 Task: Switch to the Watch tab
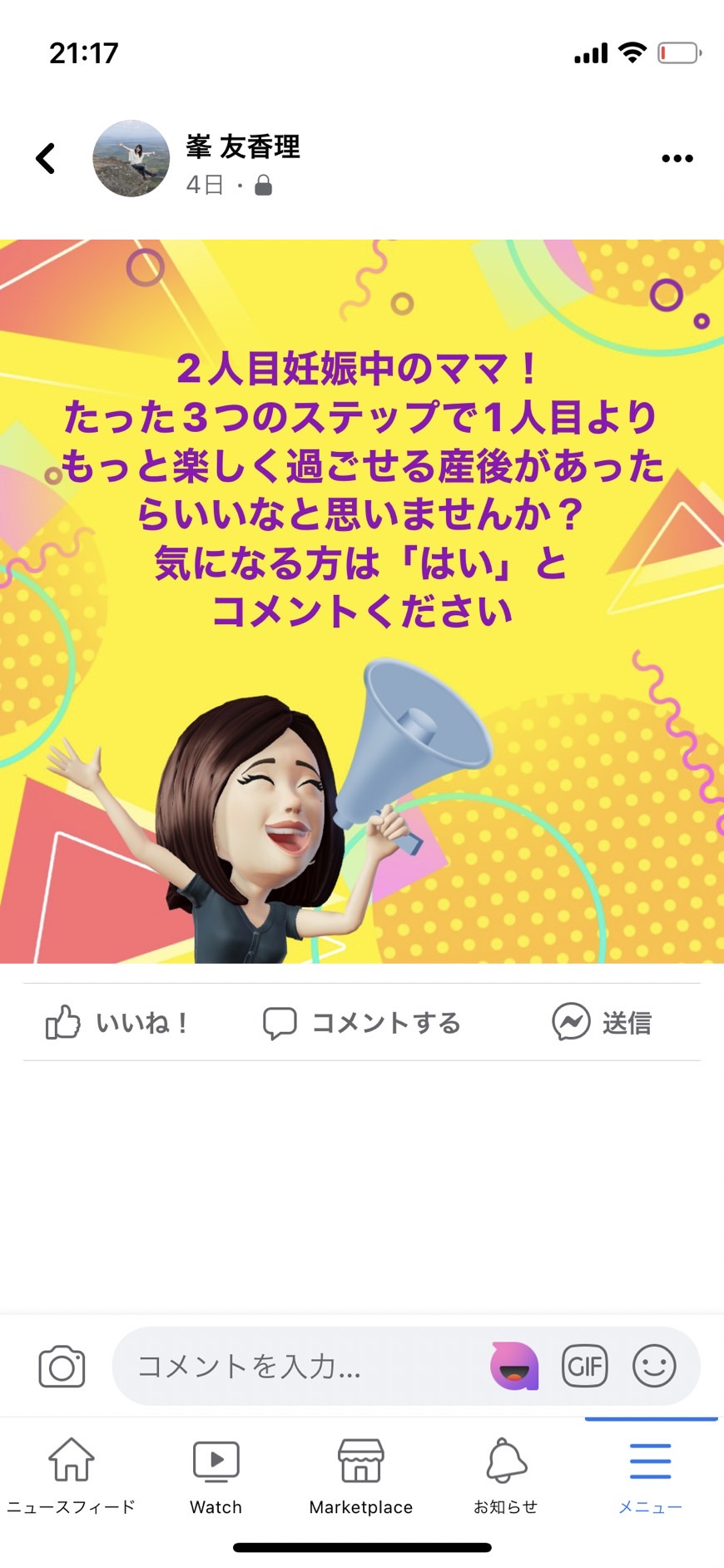click(216, 1476)
